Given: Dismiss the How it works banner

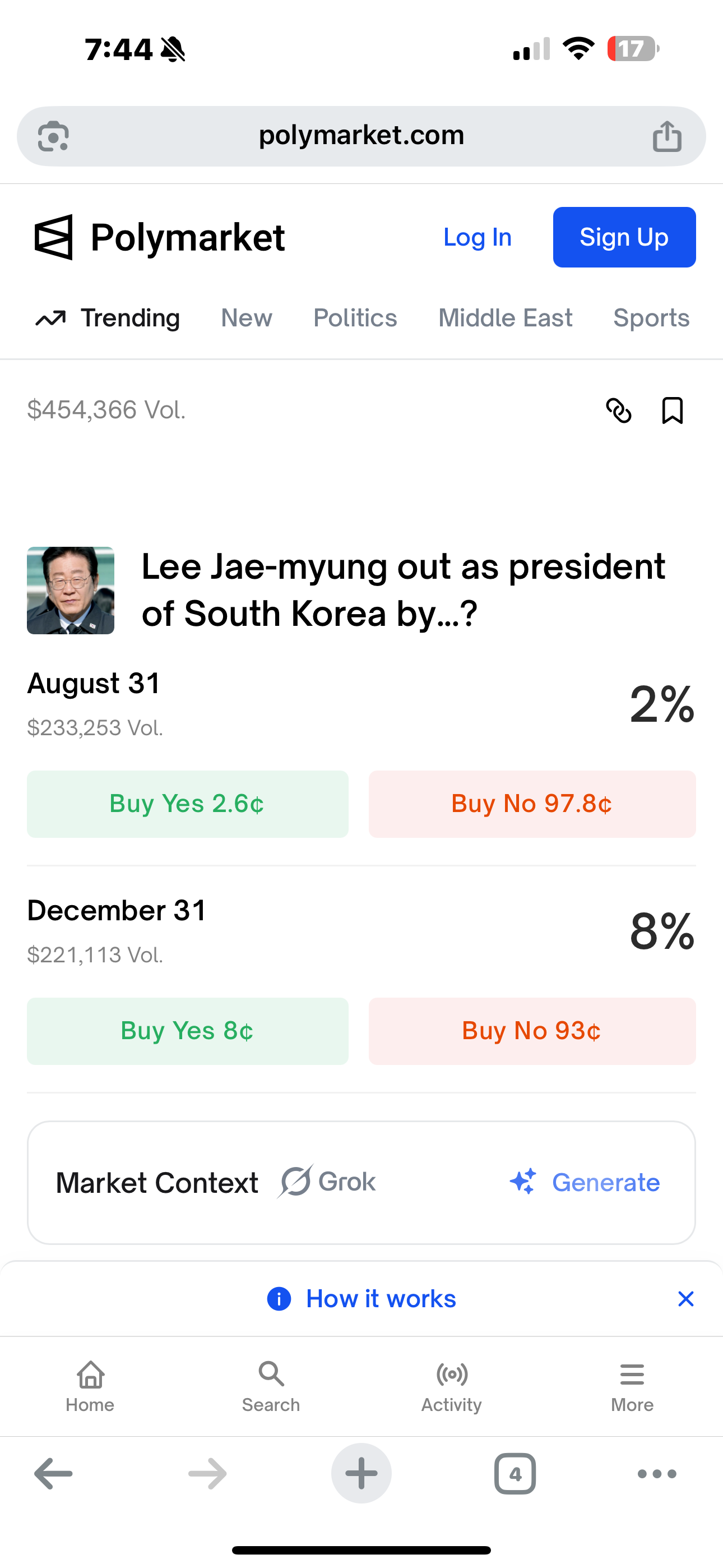Looking at the screenshot, I should pyautogui.click(x=686, y=1299).
